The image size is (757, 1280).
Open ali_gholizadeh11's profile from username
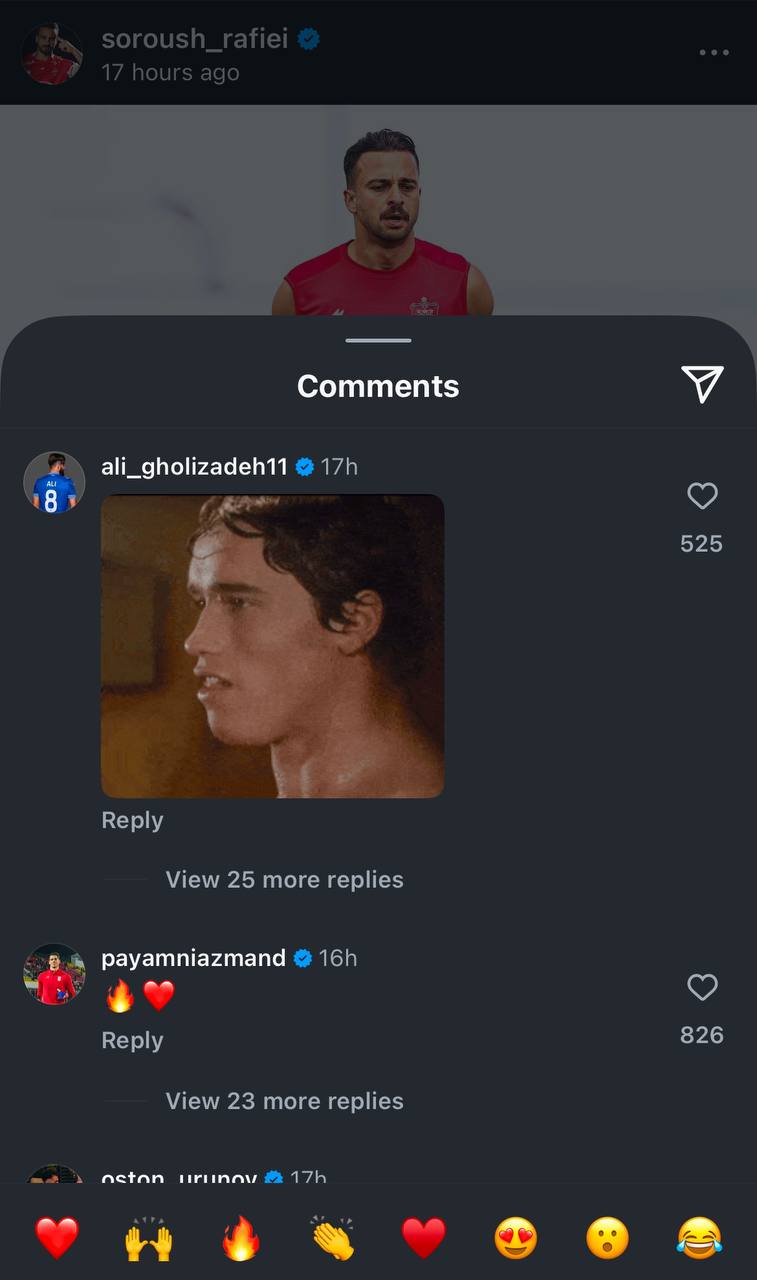tap(194, 467)
